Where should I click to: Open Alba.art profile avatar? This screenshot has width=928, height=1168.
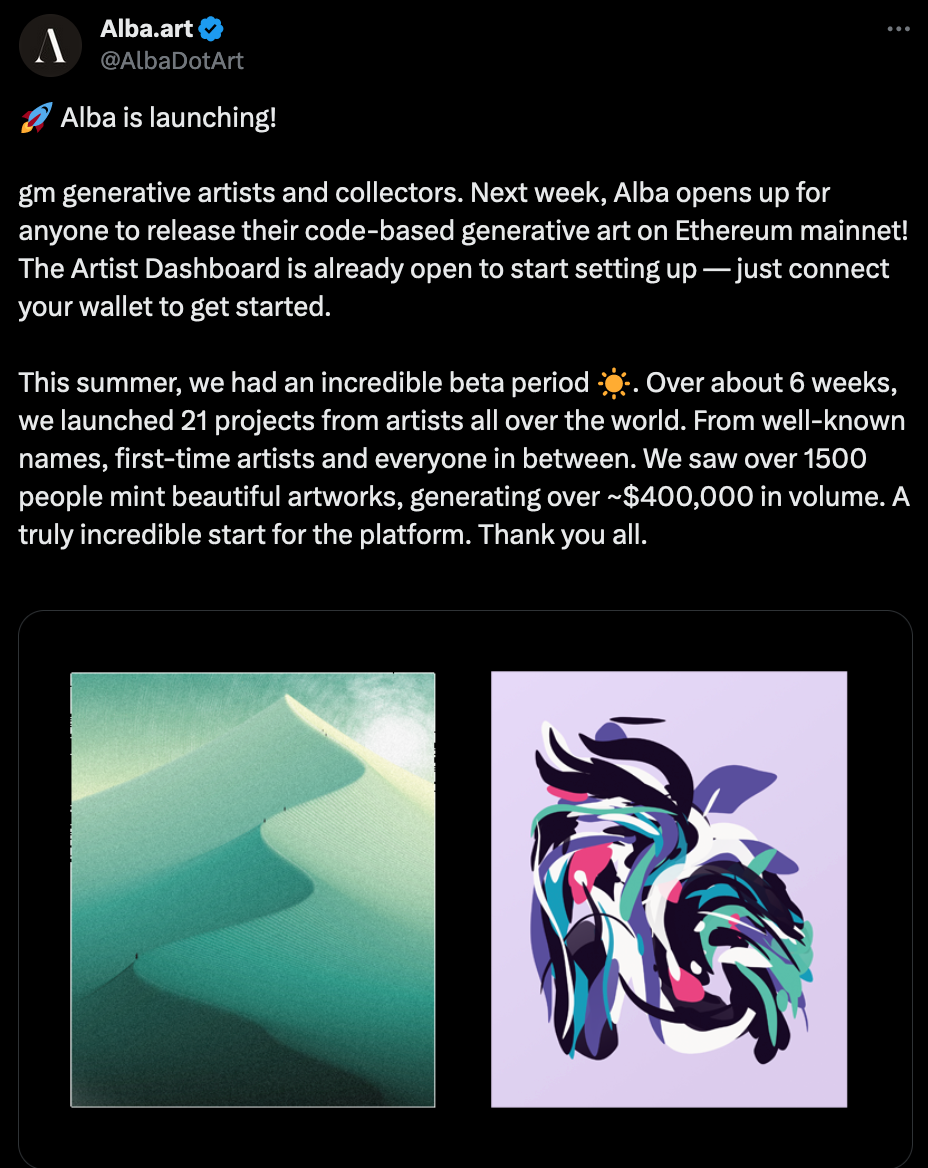point(51,47)
